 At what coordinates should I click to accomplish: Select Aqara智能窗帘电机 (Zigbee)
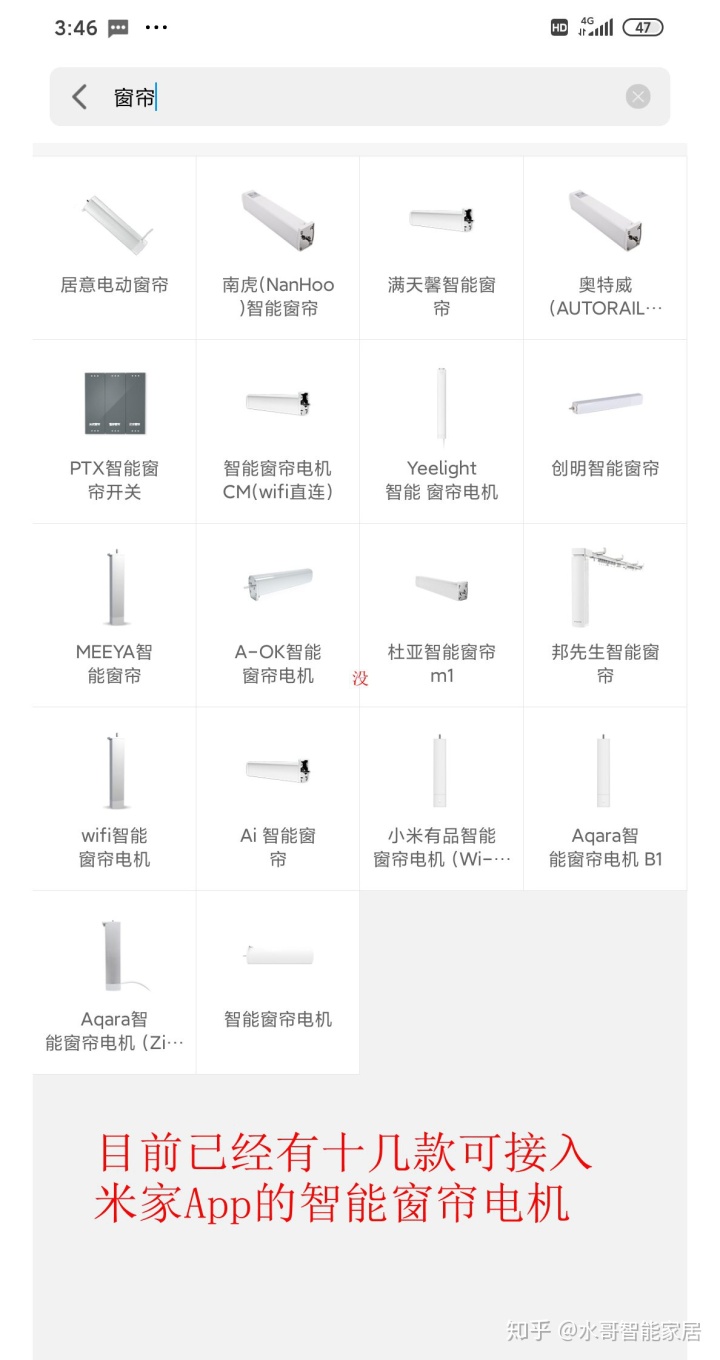(114, 982)
